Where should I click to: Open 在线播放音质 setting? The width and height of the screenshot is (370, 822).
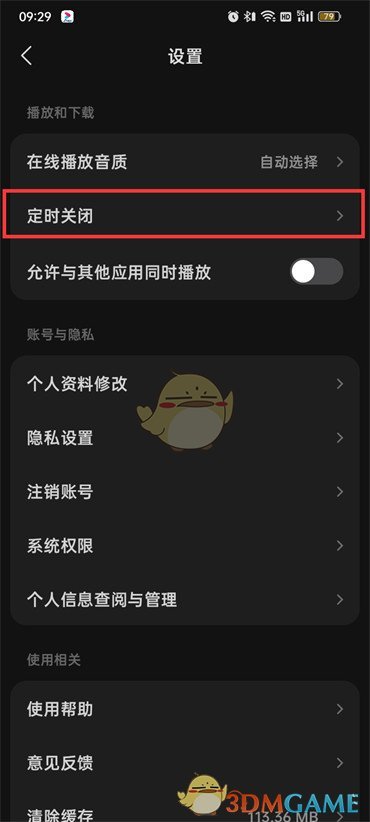tap(184, 161)
